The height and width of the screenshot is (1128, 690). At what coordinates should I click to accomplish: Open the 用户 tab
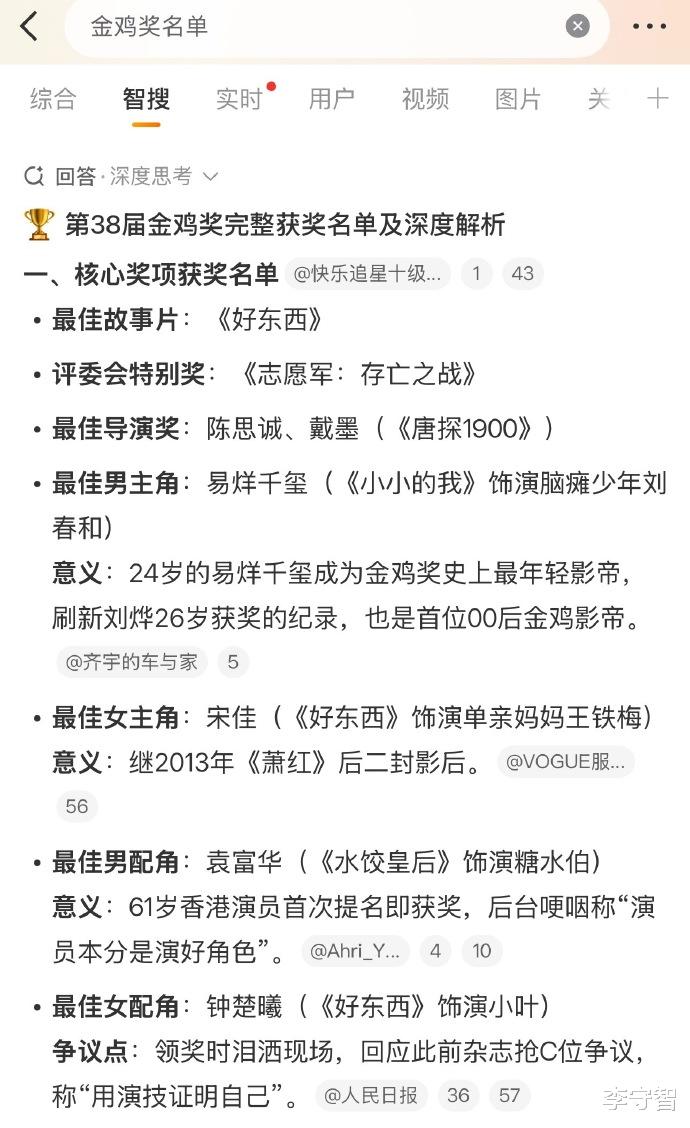332,99
